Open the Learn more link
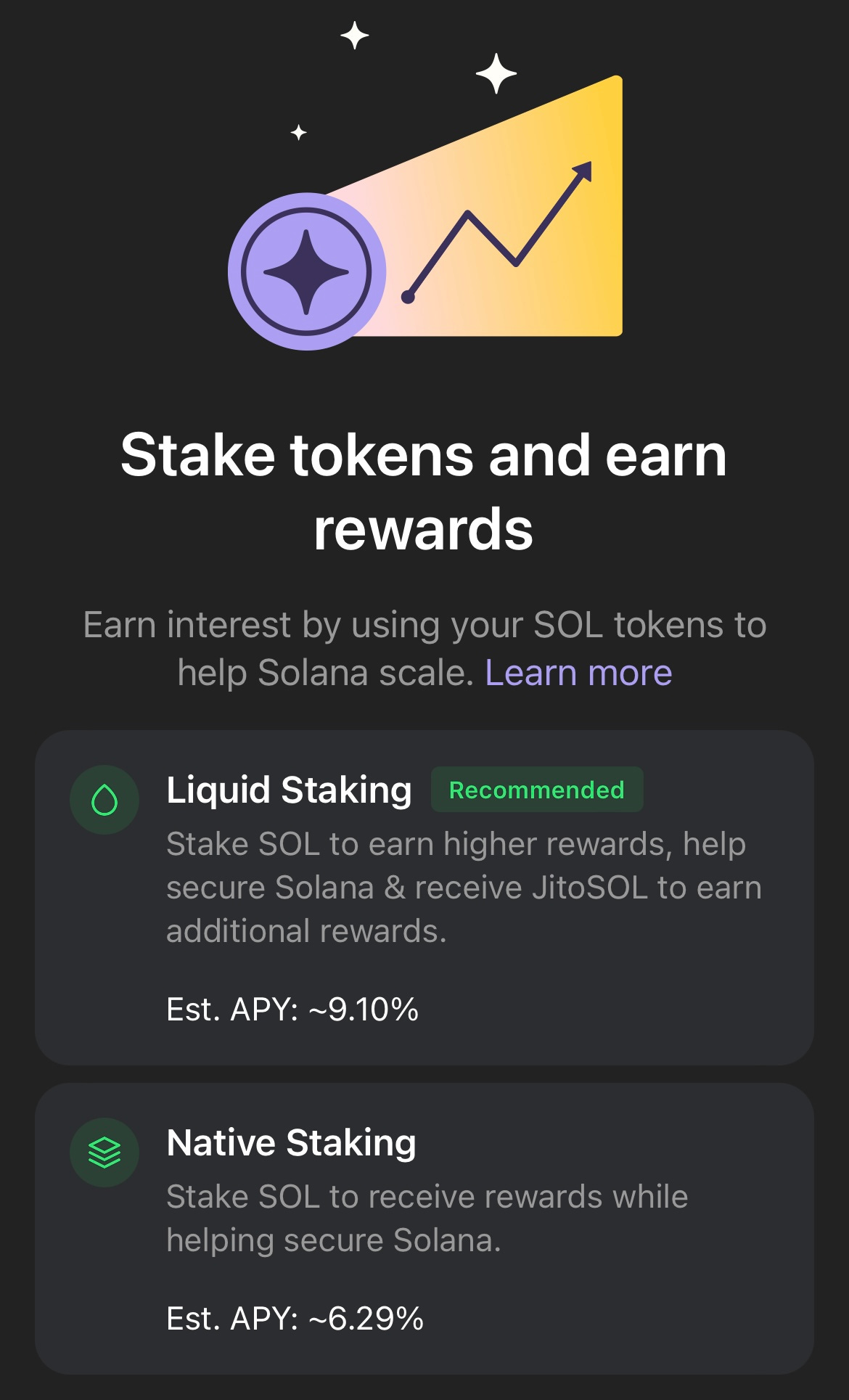 click(x=578, y=673)
